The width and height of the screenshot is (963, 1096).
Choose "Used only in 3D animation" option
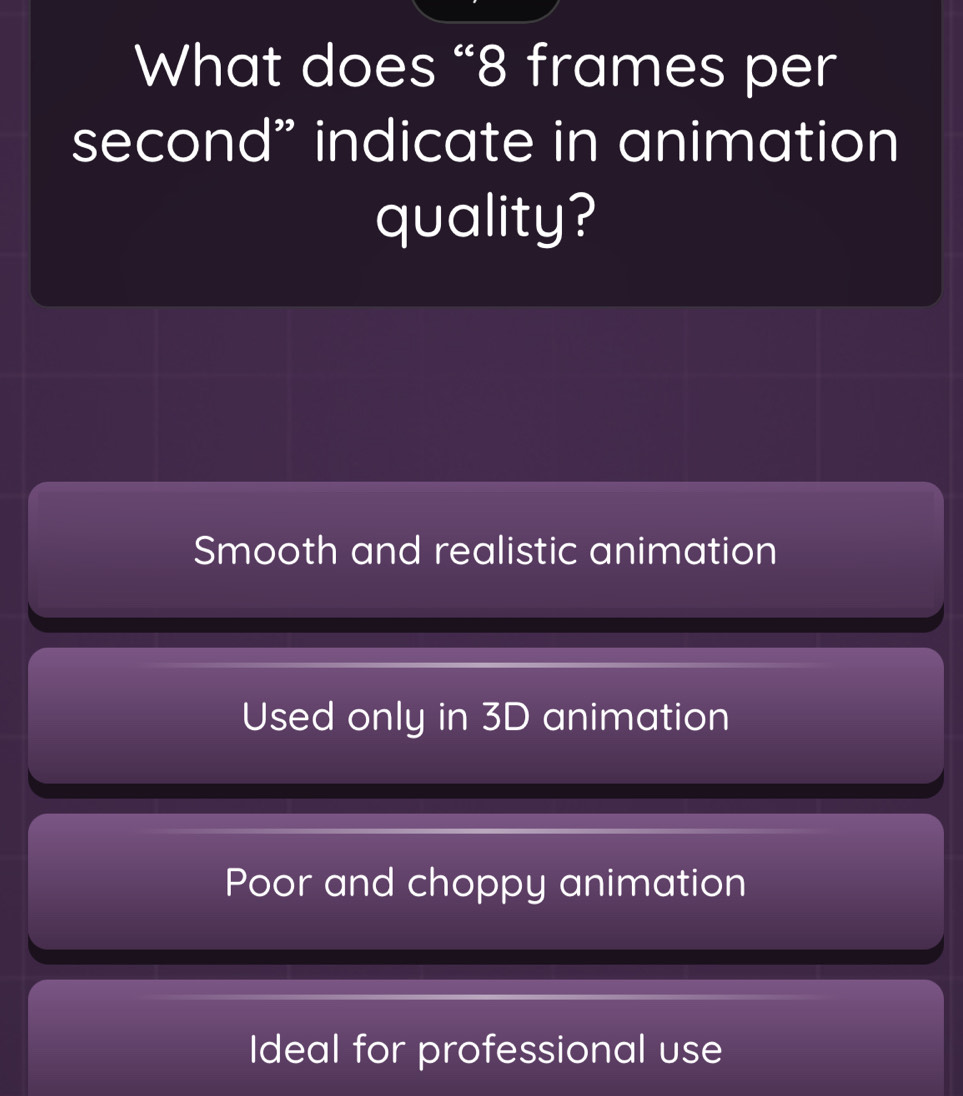coord(486,716)
